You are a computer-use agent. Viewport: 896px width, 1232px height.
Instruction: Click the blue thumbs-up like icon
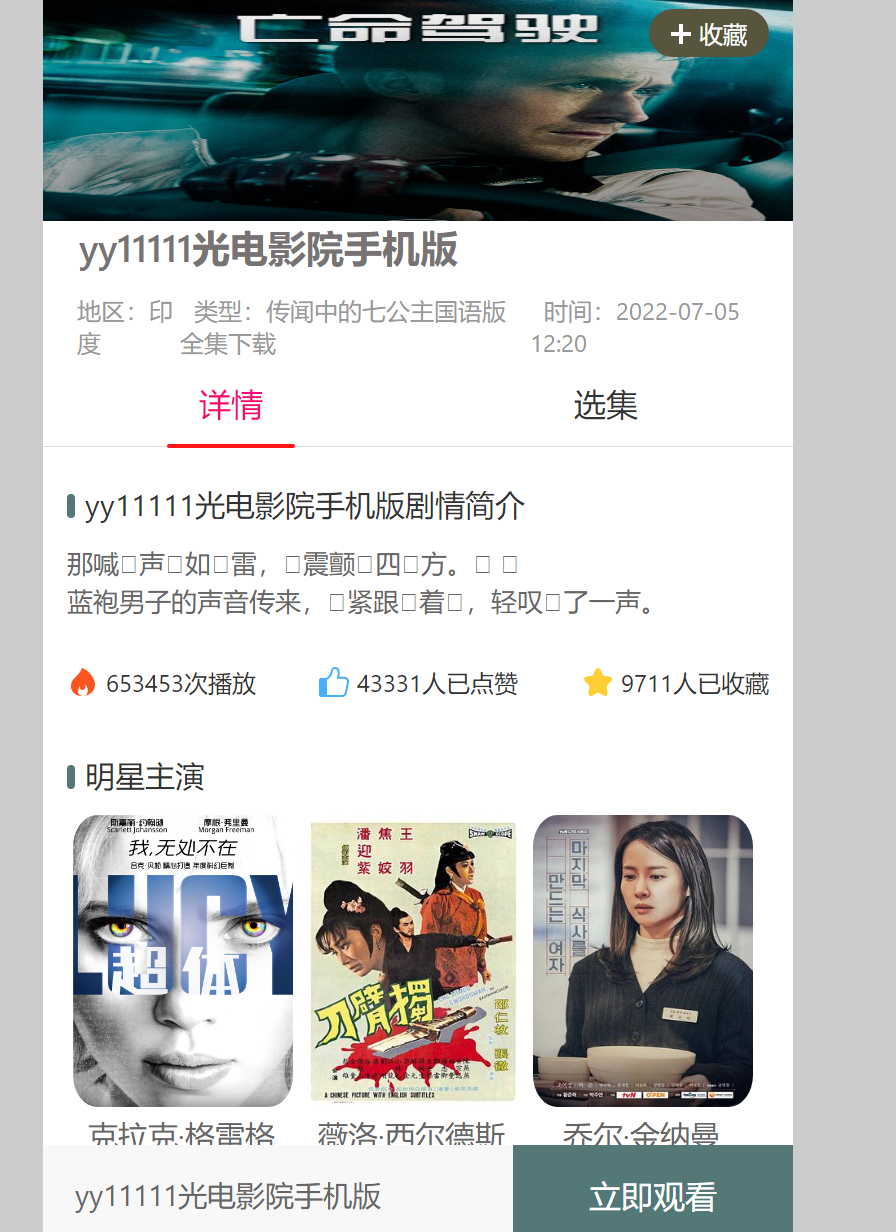[336, 682]
